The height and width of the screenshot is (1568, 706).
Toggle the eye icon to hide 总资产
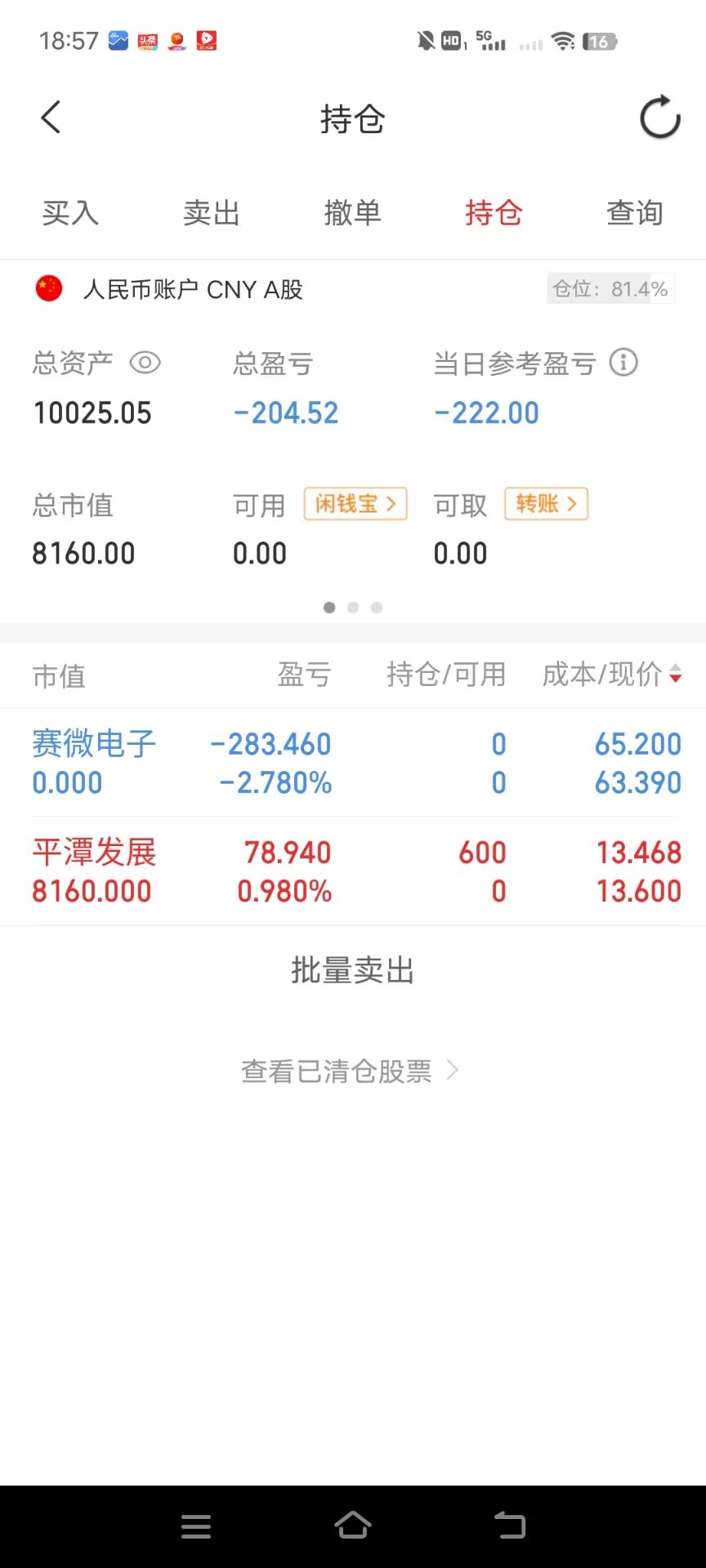(x=145, y=362)
